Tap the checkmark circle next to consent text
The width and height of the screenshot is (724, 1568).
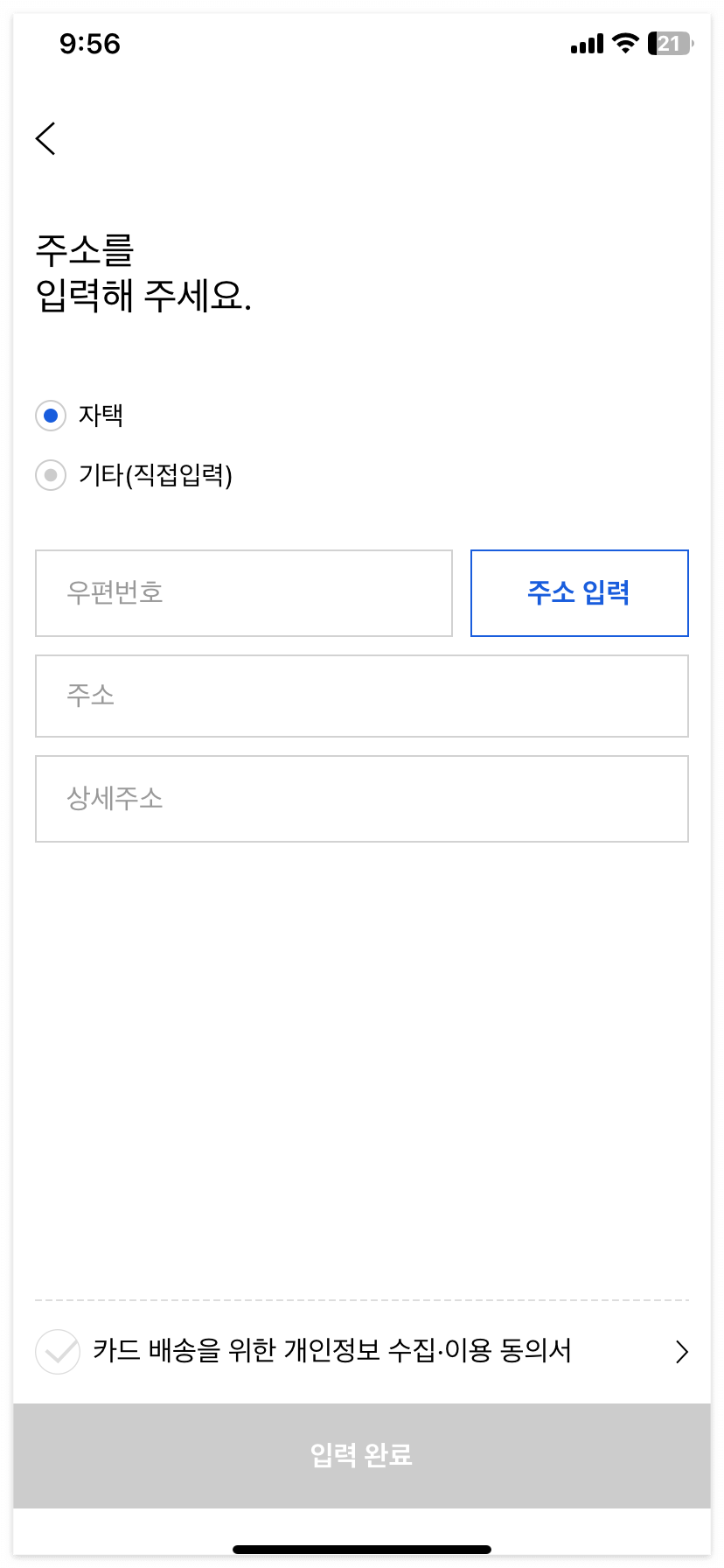point(58,1352)
